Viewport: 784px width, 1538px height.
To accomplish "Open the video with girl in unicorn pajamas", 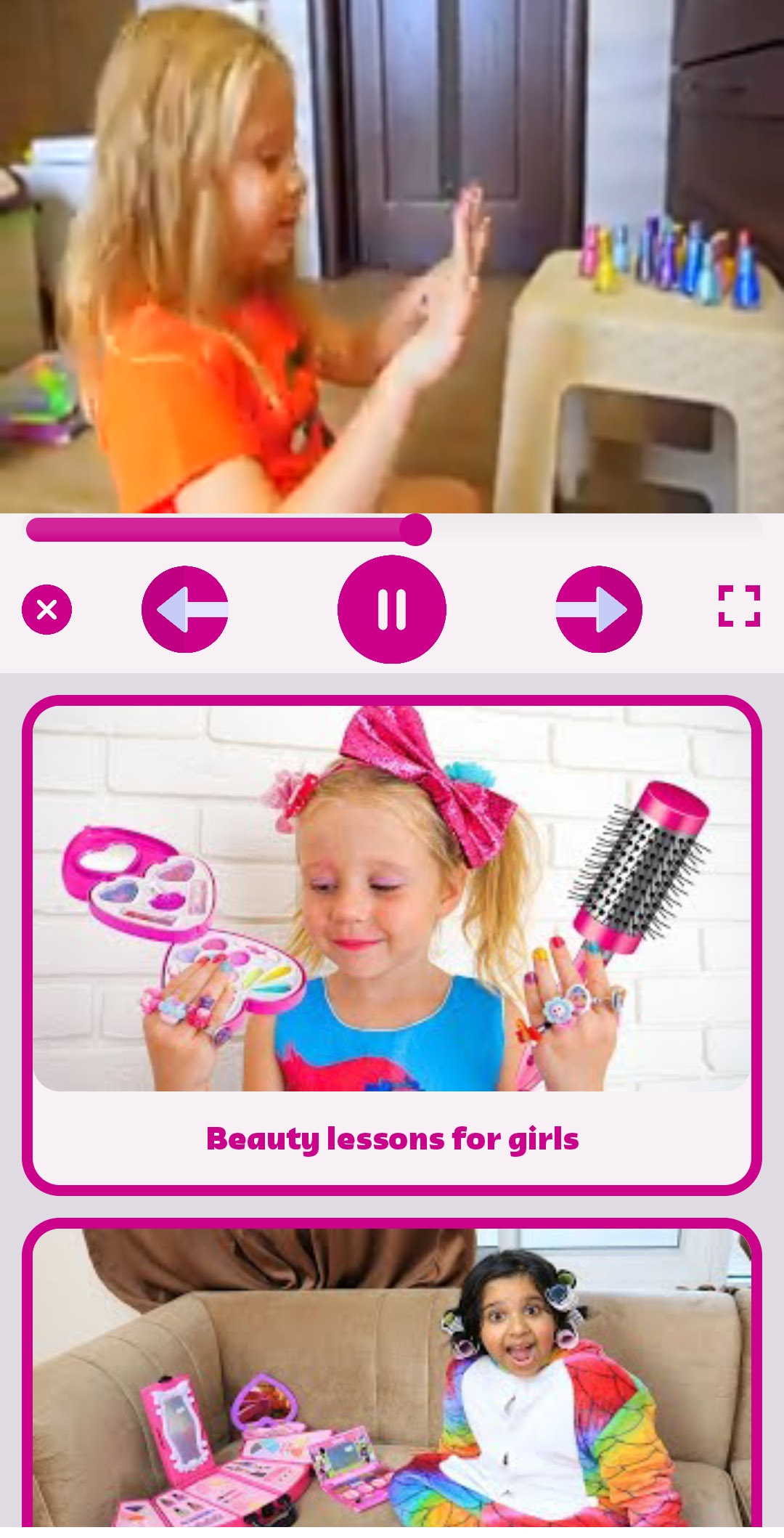I will tap(392, 1380).
